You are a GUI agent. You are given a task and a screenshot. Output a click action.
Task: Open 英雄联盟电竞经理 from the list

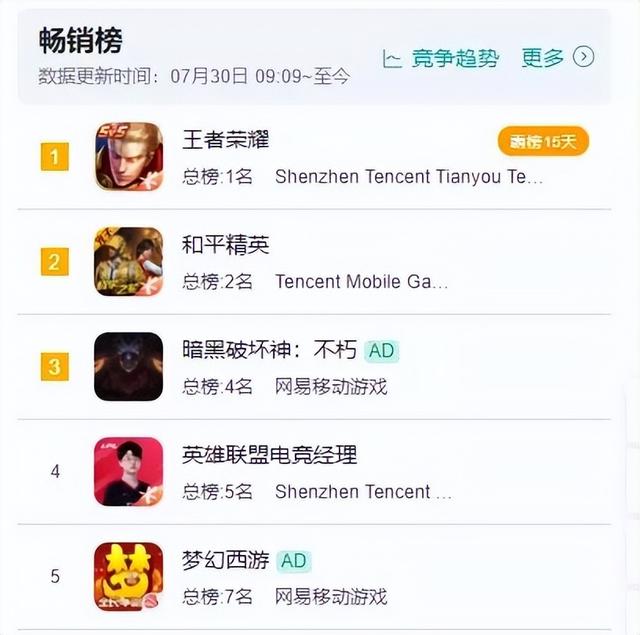click(270, 455)
